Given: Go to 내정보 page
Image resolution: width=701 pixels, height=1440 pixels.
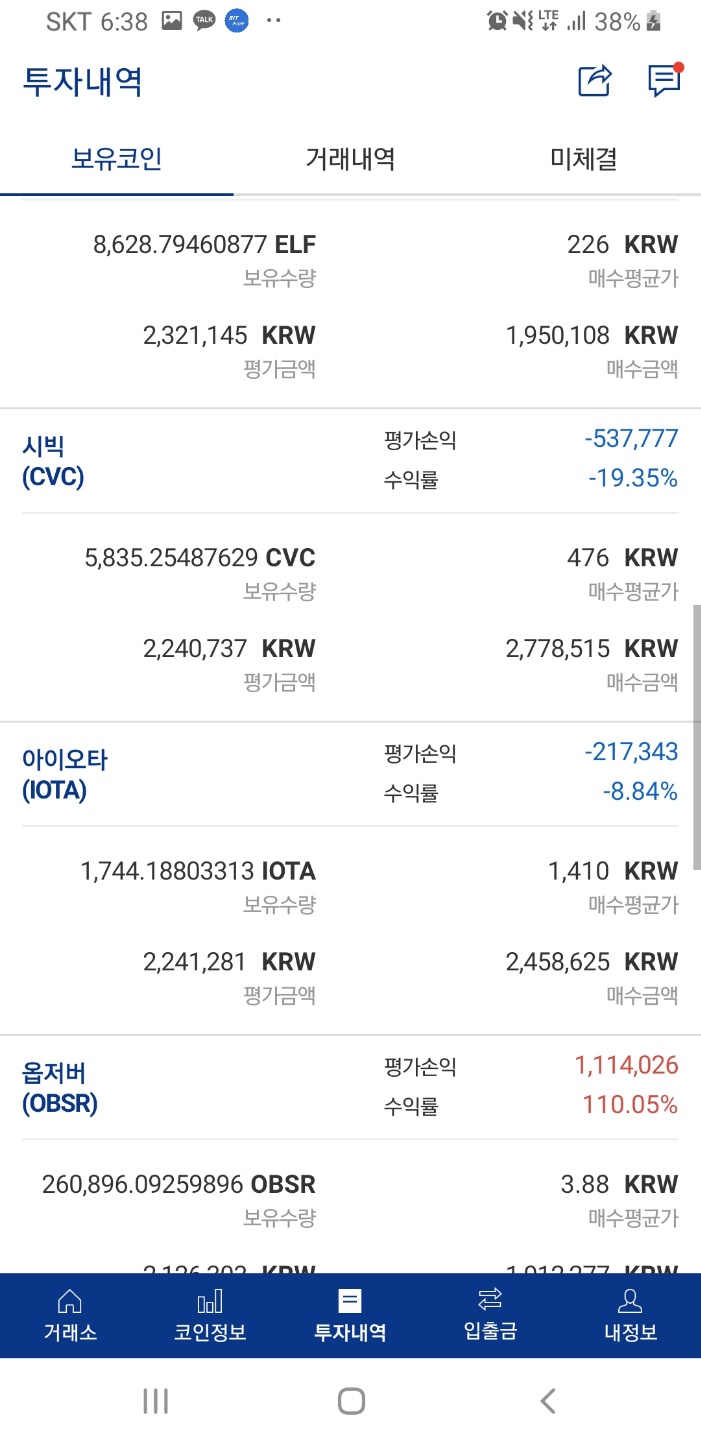Looking at the screenshot, I should 630,1315.
